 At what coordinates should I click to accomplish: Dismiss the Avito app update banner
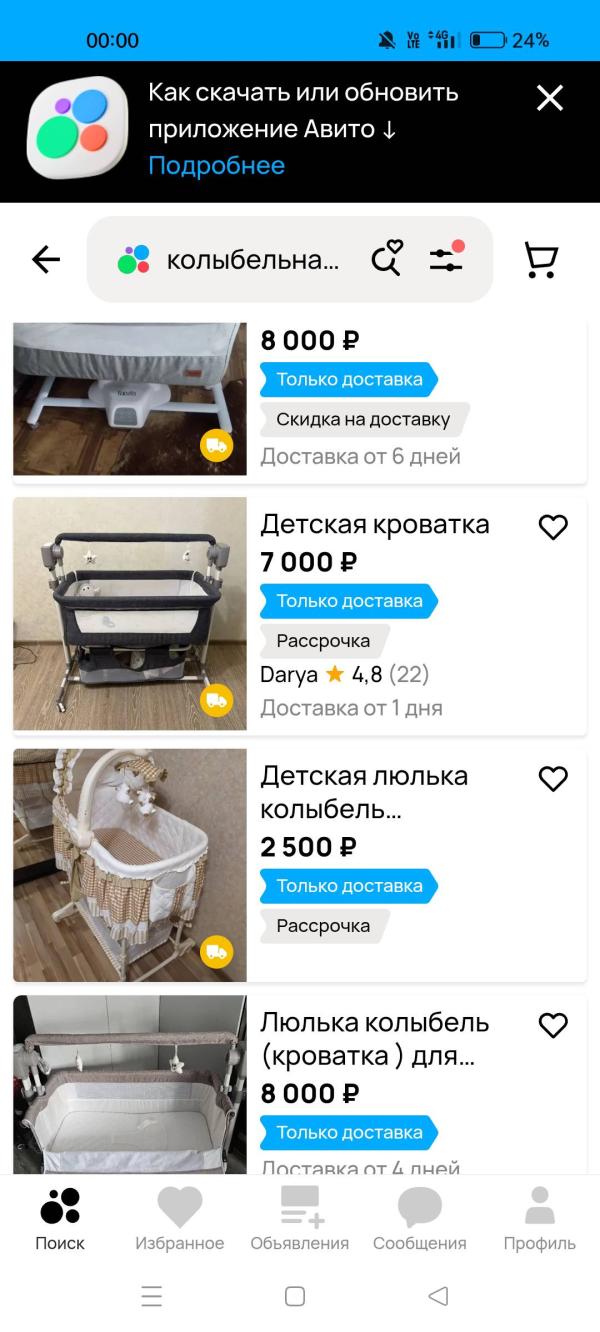pos(550,98)
